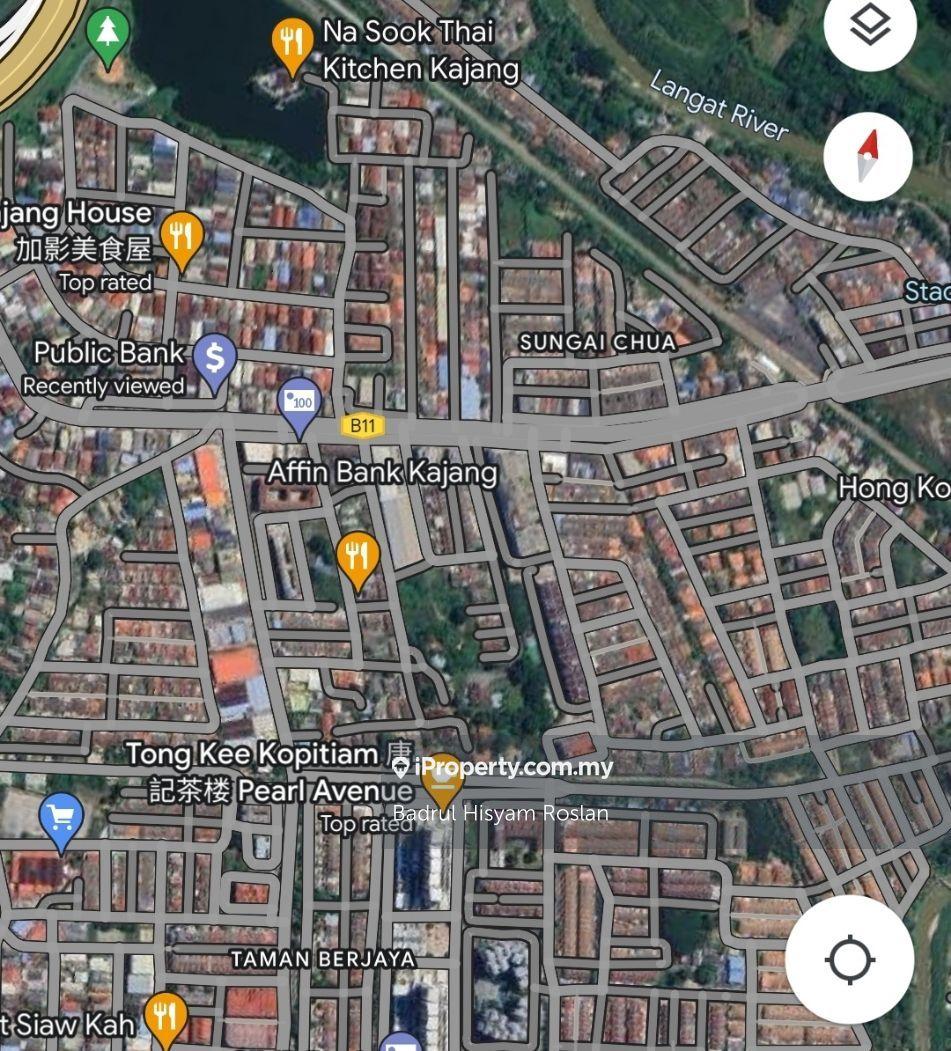Open the Affin Bank Kajang marker
Screen dimensions: 951x1051
298,402
